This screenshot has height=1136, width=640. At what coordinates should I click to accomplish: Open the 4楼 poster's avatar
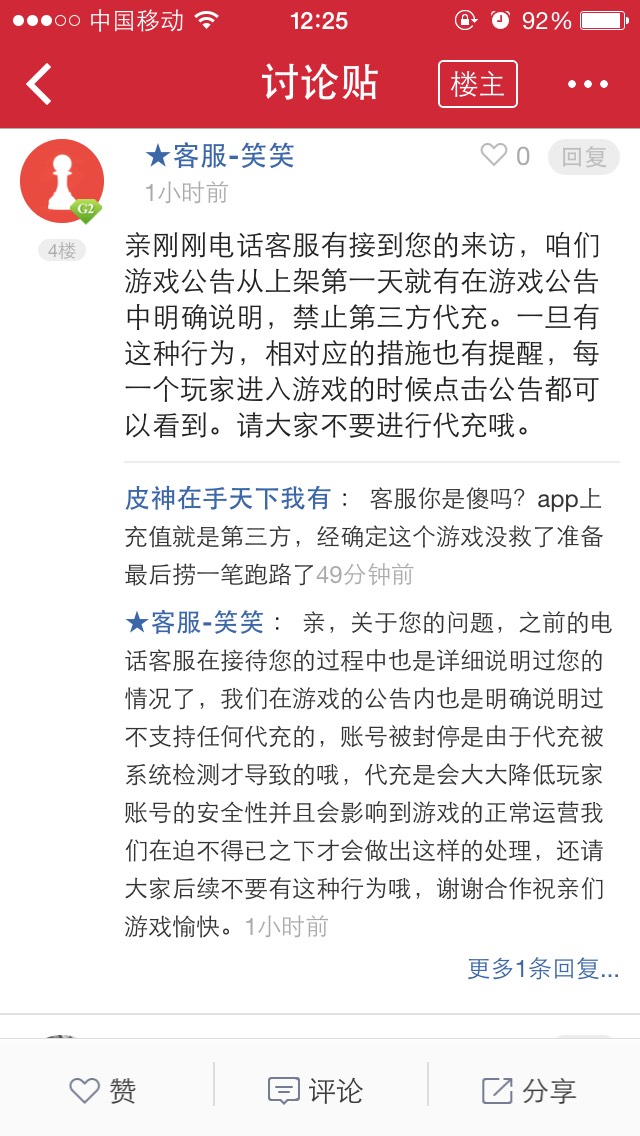click(x=62, y=181)
